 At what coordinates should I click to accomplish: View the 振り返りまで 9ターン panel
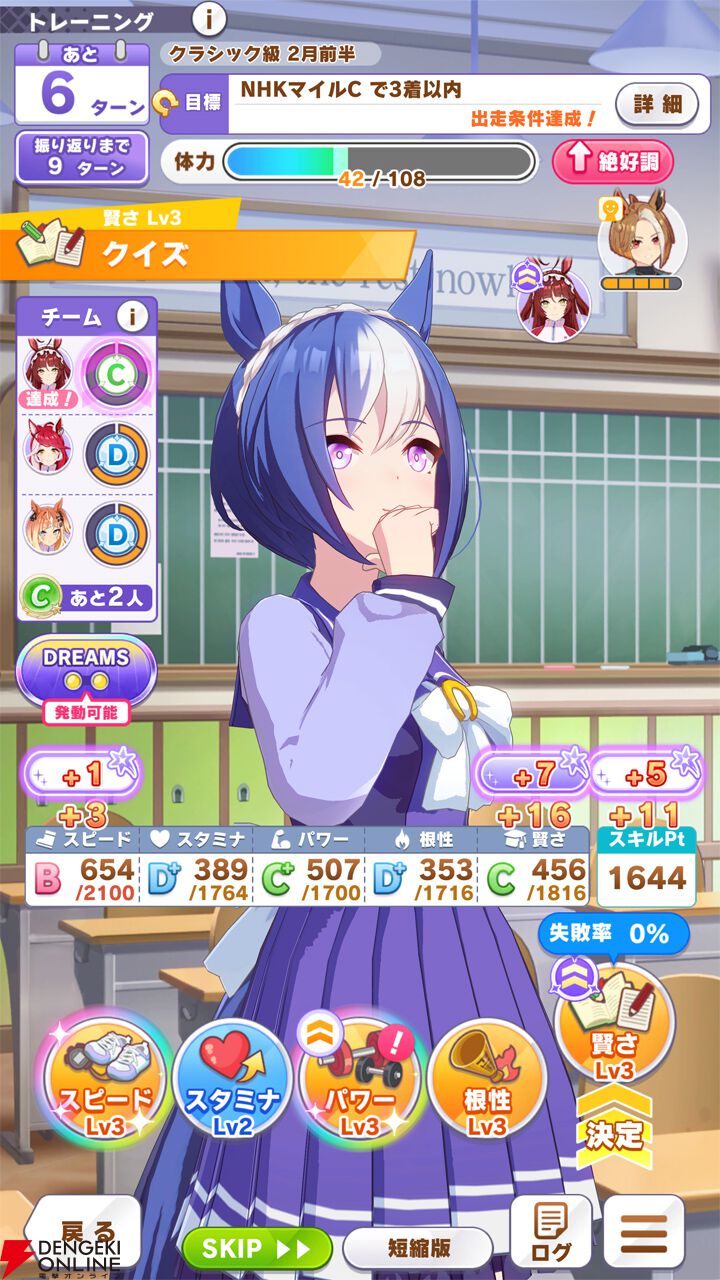point(82,157)
